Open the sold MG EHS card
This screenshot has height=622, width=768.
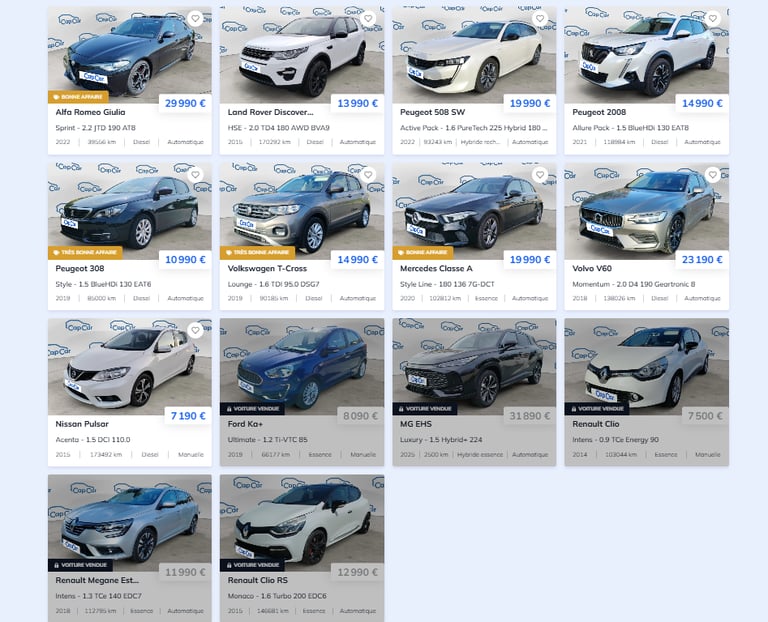tap(474, 392)
